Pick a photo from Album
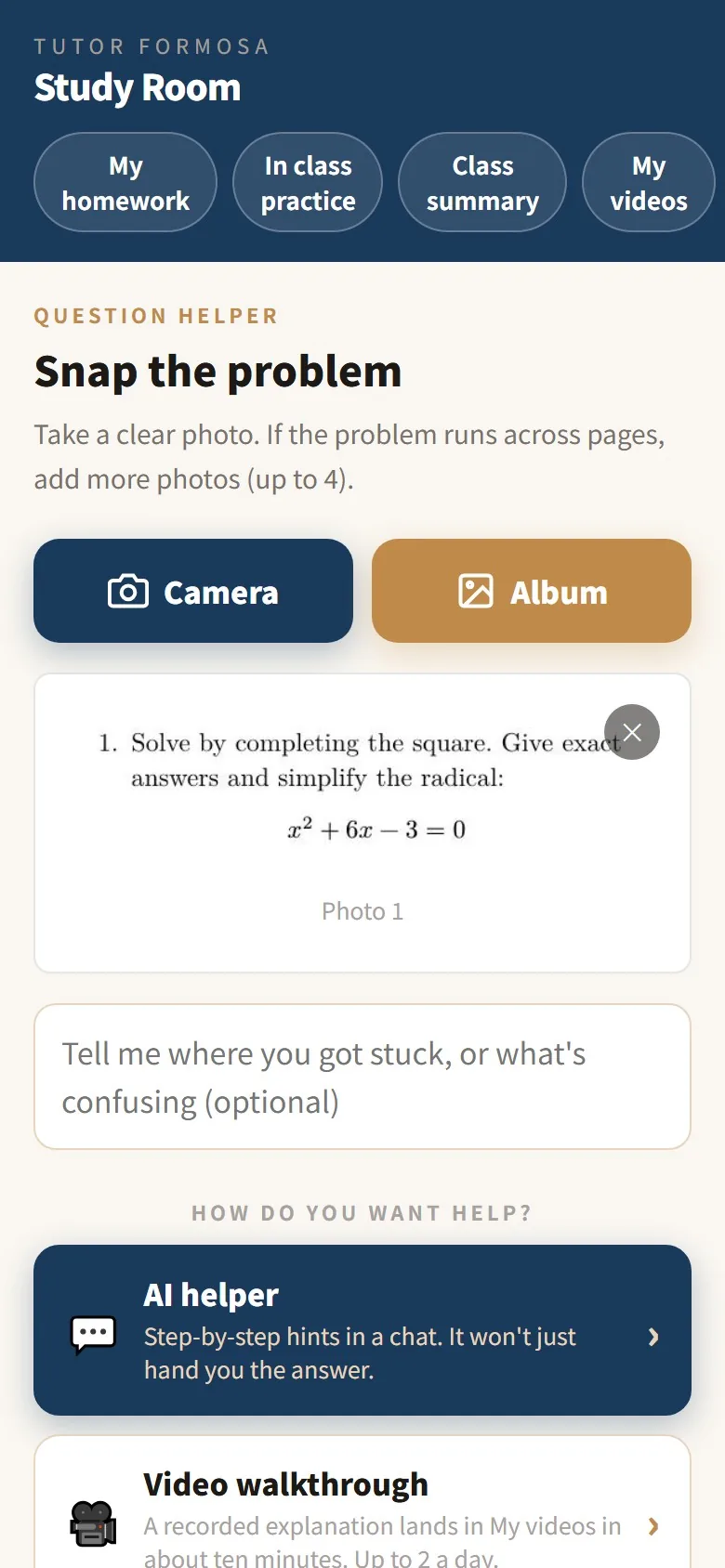 point(532,591)
